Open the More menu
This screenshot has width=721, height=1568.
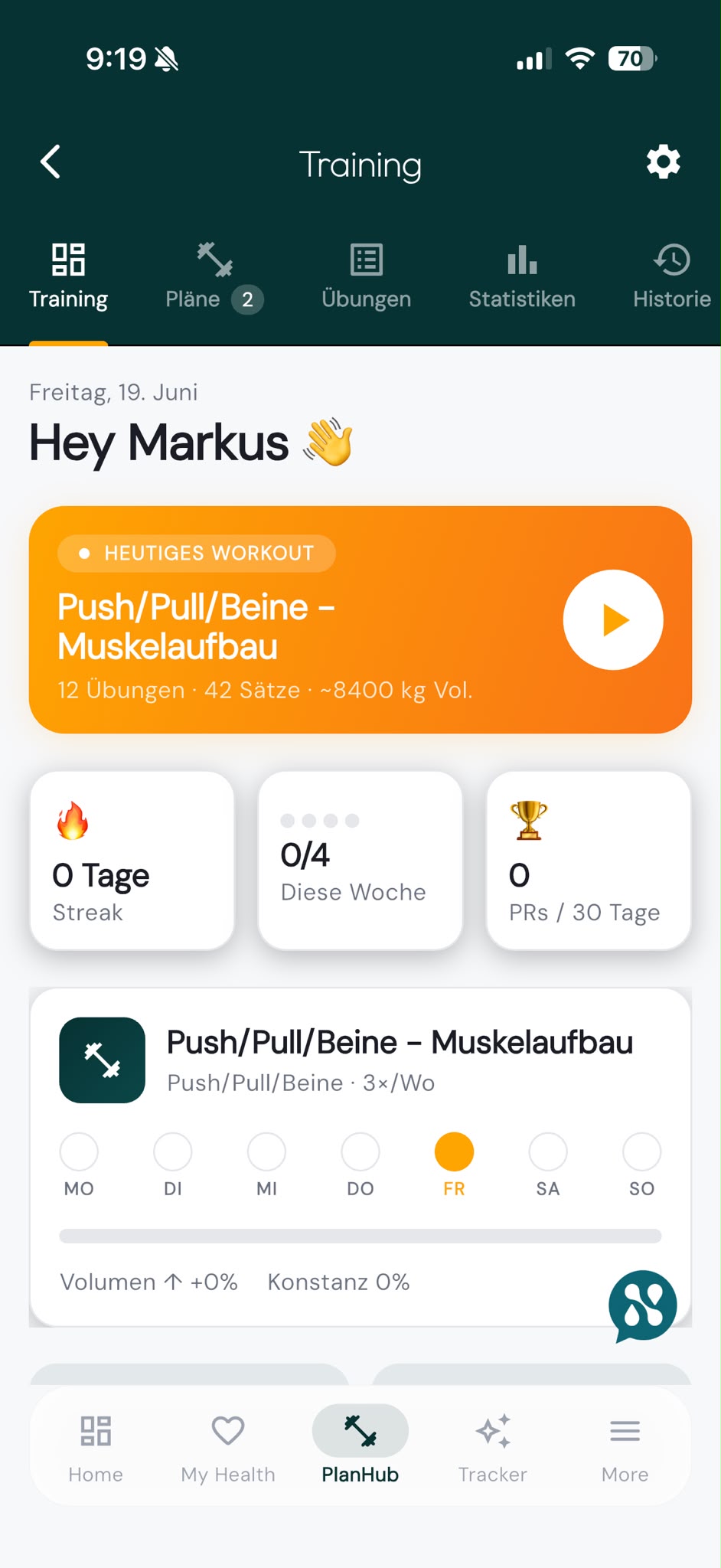pos(625,1447)
